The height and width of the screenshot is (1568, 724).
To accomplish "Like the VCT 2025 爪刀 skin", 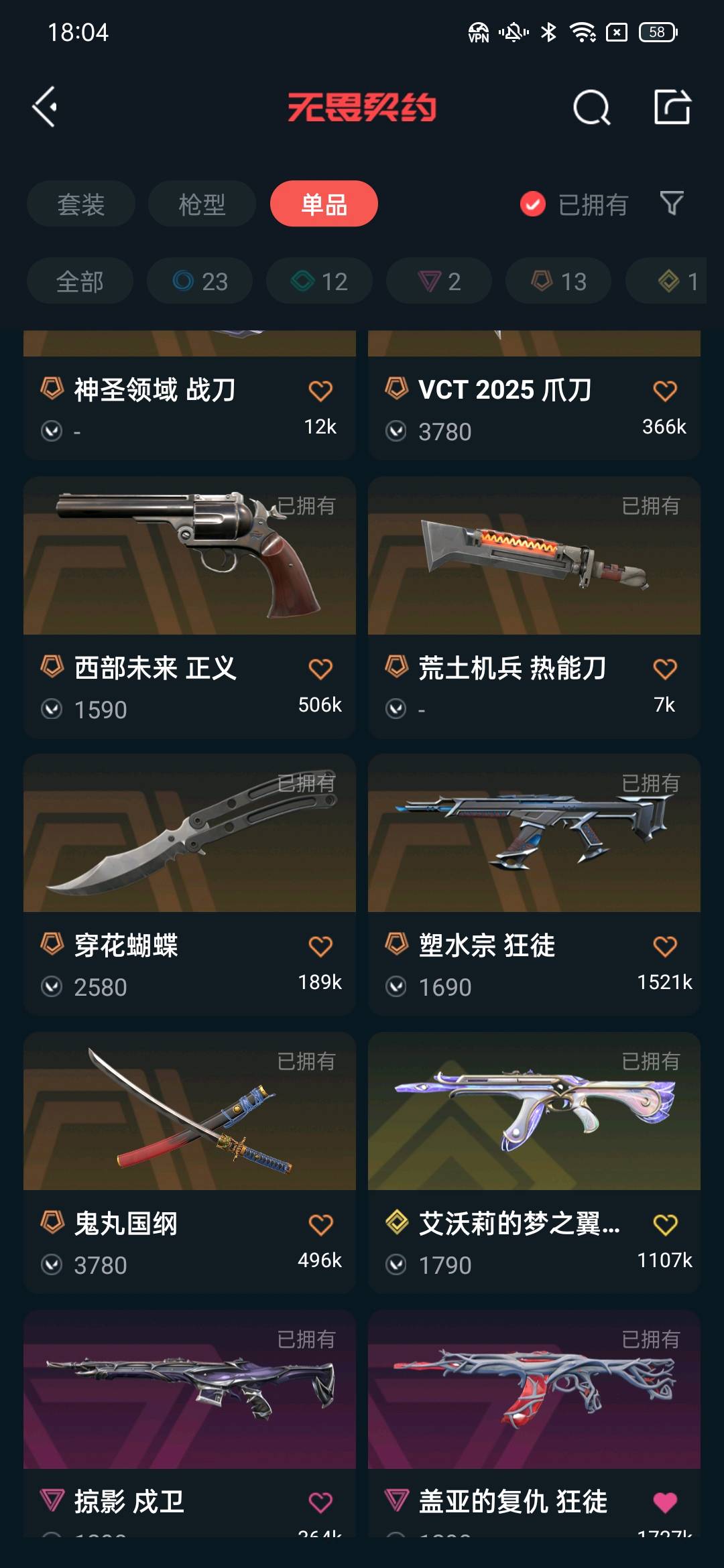I will pos(665,390).
